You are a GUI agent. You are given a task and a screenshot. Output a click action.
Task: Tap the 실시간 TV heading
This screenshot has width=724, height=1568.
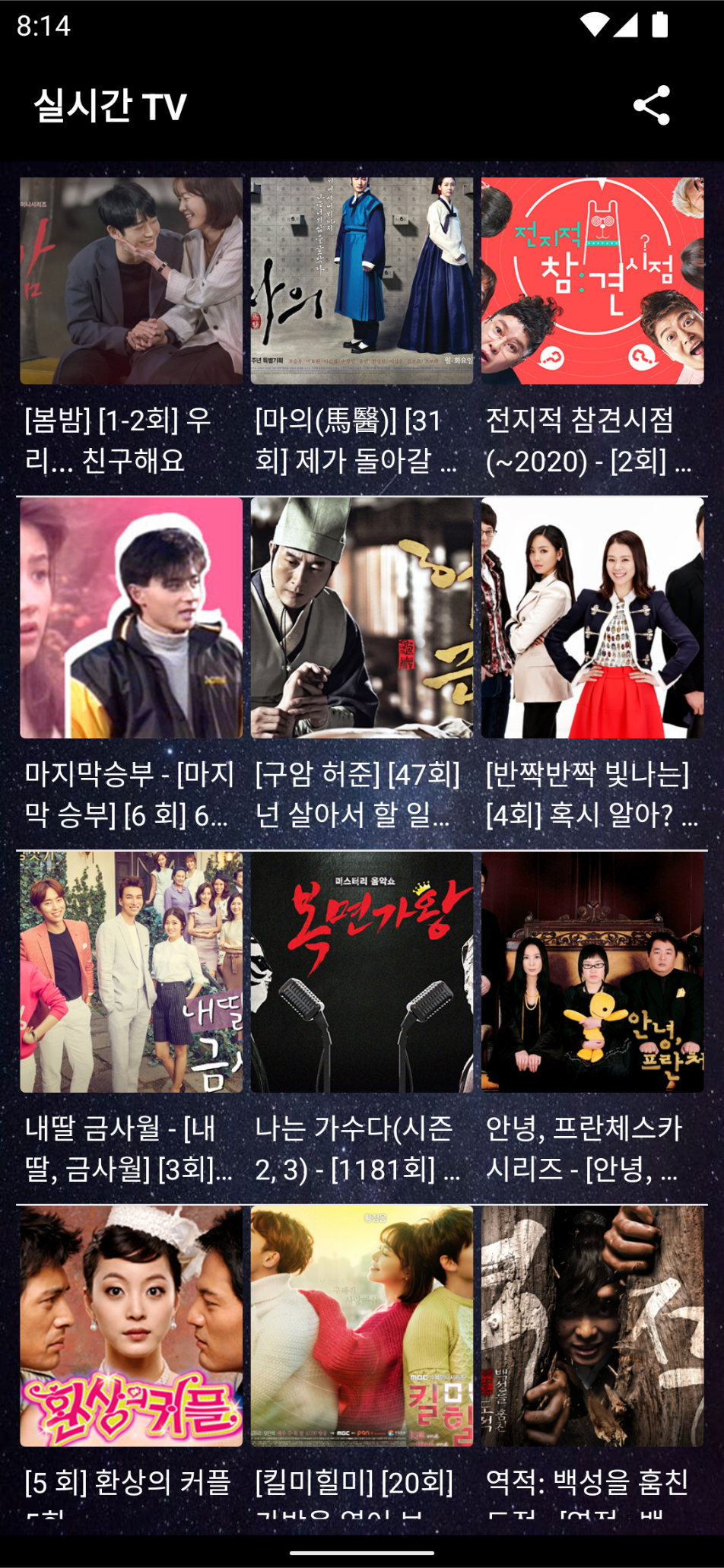[106, 106]
